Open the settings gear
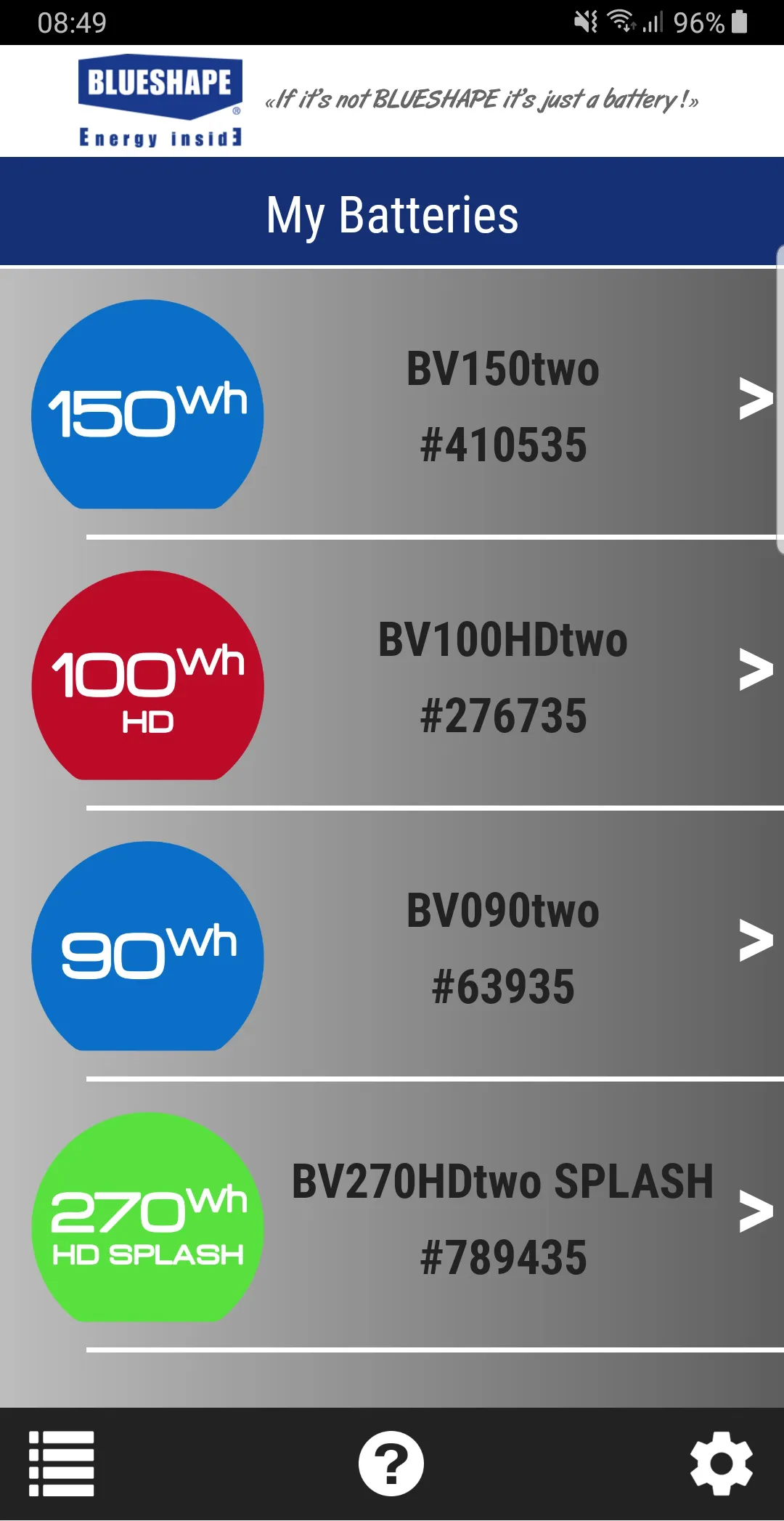The width and height of the screenshot is (784, 1521). 722,1464
